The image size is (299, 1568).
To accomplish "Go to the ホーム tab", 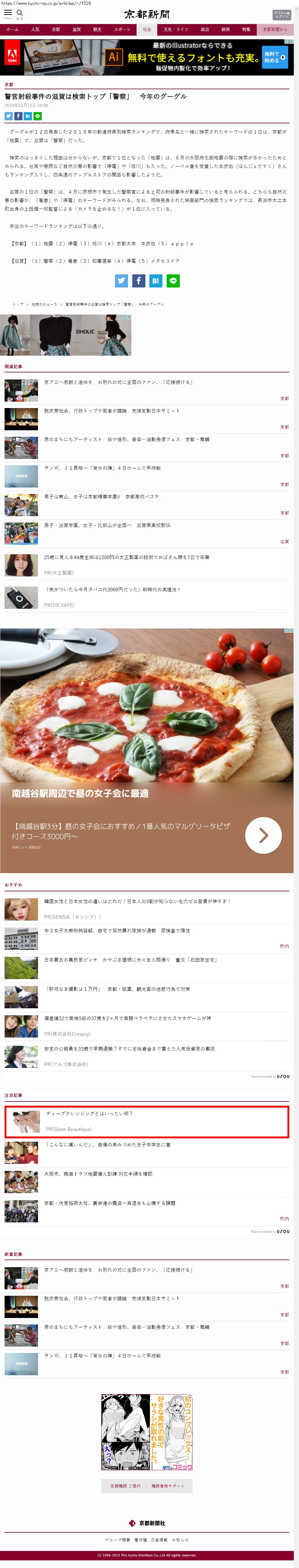I will click(x=12, y=29).
